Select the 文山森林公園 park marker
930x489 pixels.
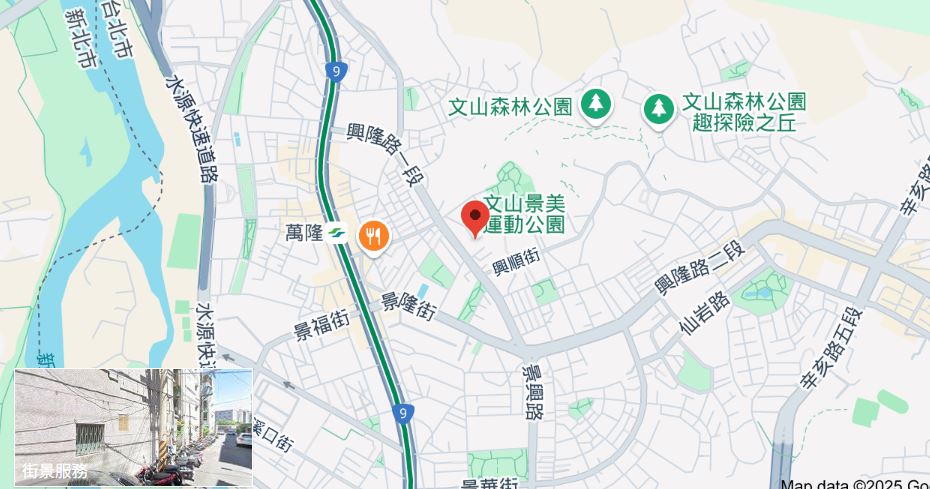pyautogui.click(x=597, y=104)
